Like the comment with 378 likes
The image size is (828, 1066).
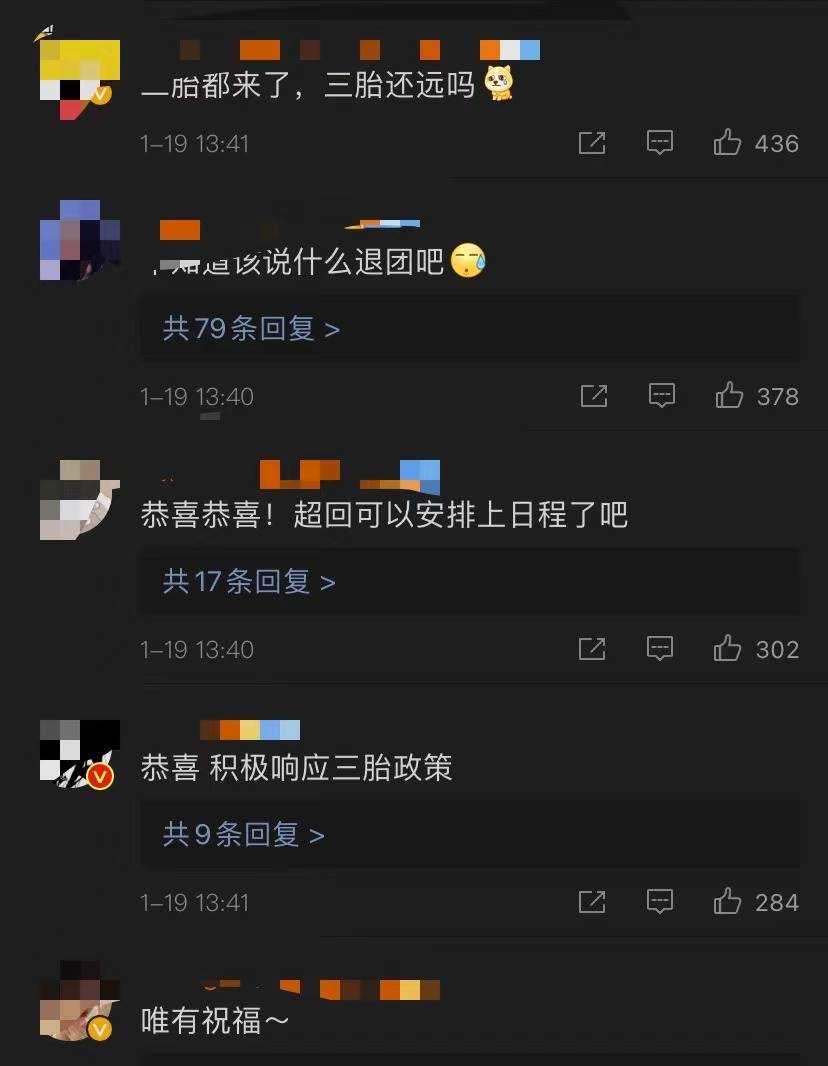729,396
